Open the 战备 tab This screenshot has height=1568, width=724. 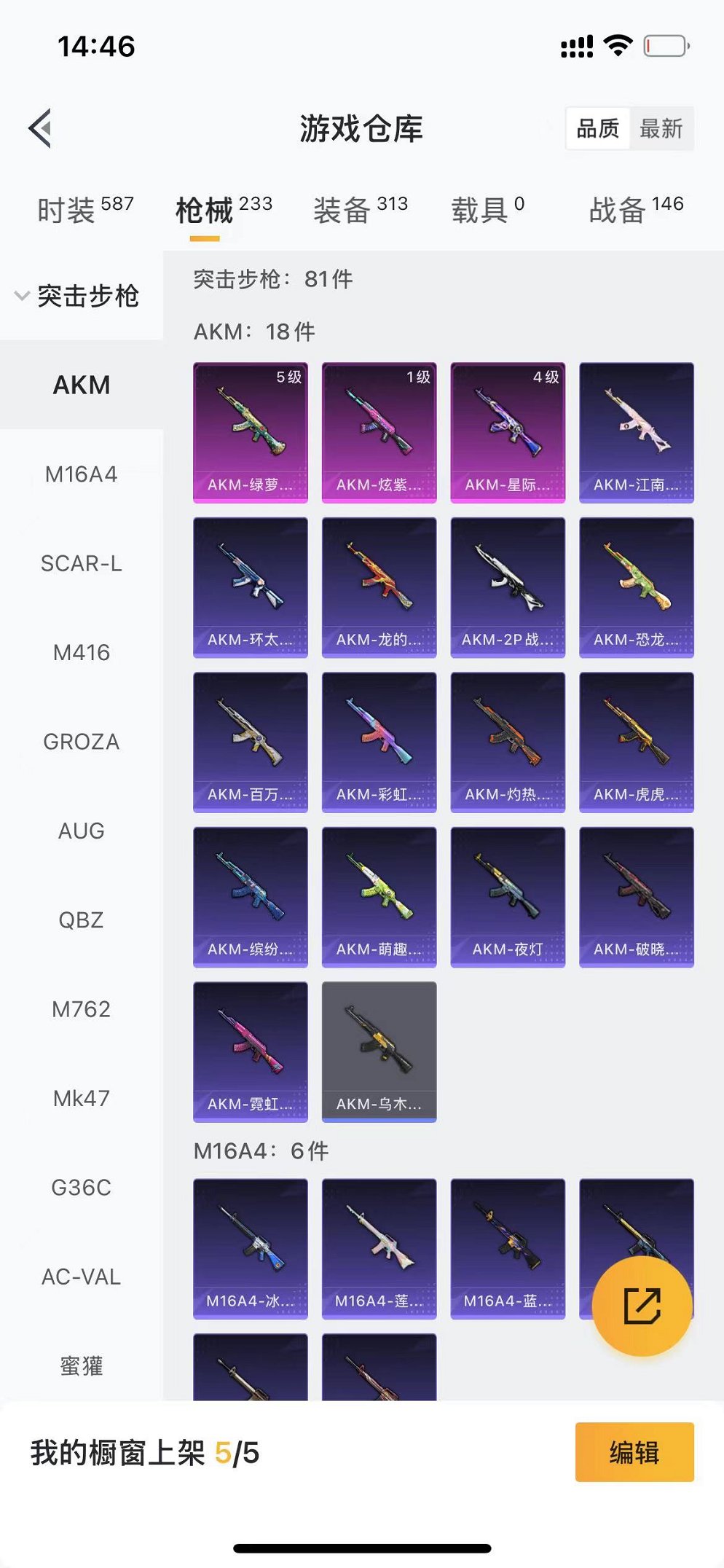pyautogui.click(x=635, y=210)
